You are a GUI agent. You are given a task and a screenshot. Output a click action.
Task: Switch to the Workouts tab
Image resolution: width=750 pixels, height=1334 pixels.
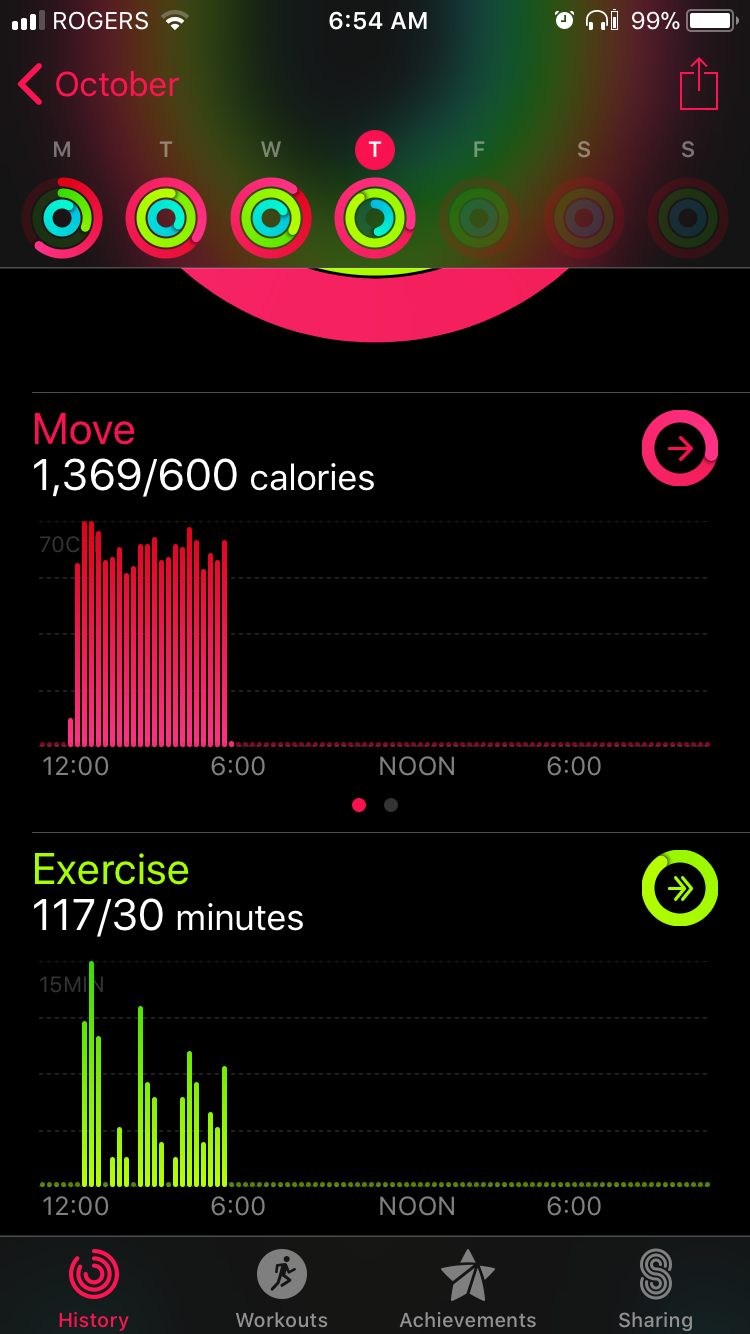[x=281, y=1289]
